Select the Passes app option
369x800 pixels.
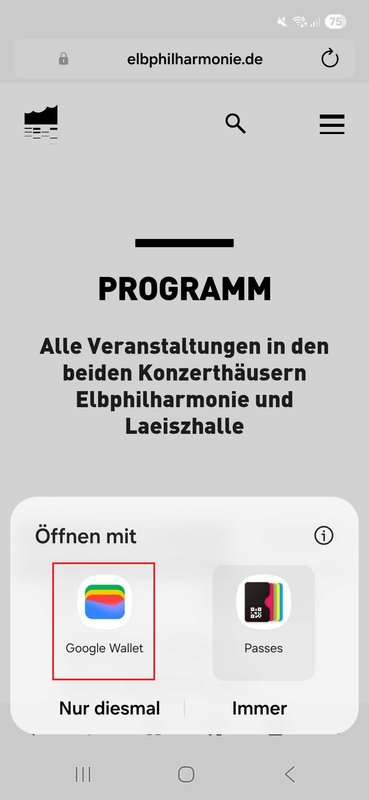[x=263, y=622]
